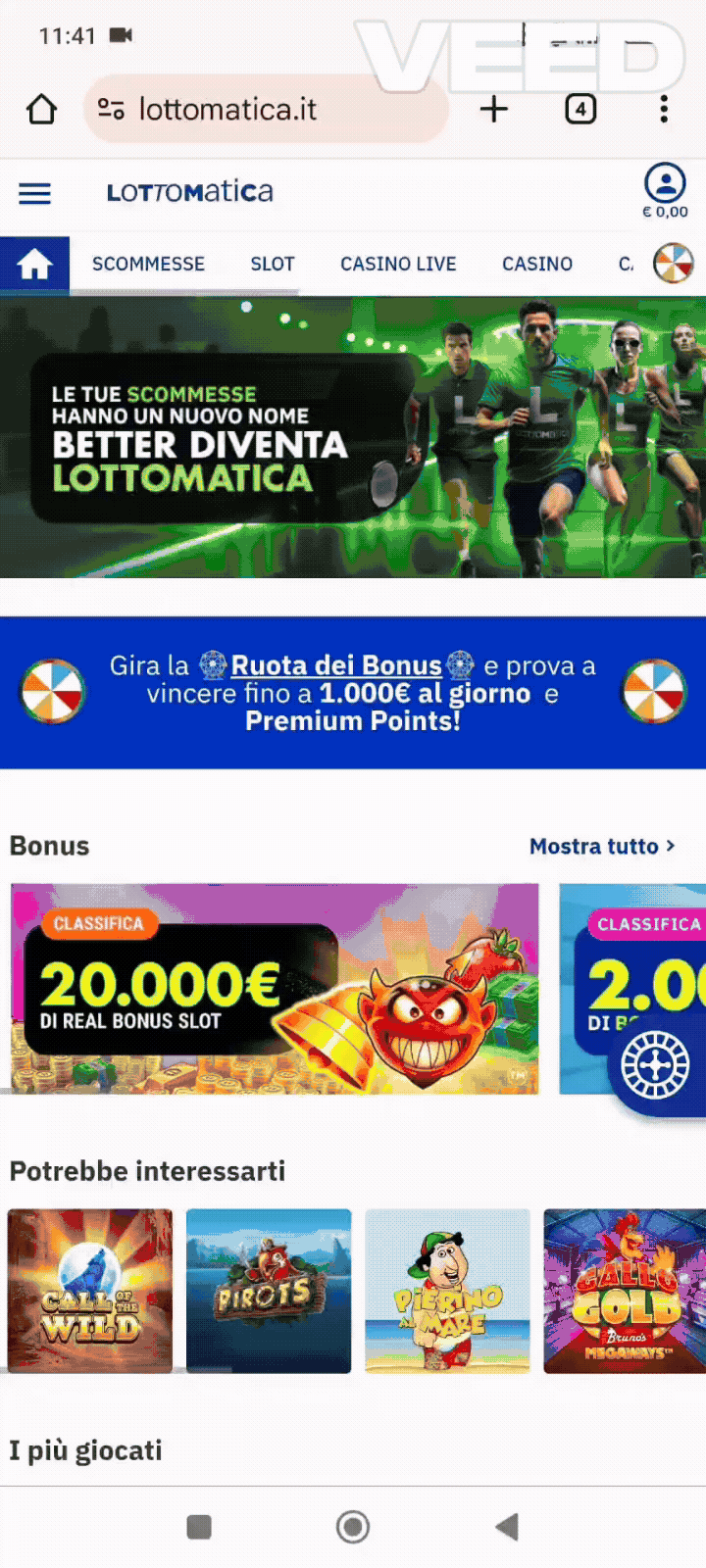Switch to the Casino tab
This screenshot has width=706, height=1568.
536,264
